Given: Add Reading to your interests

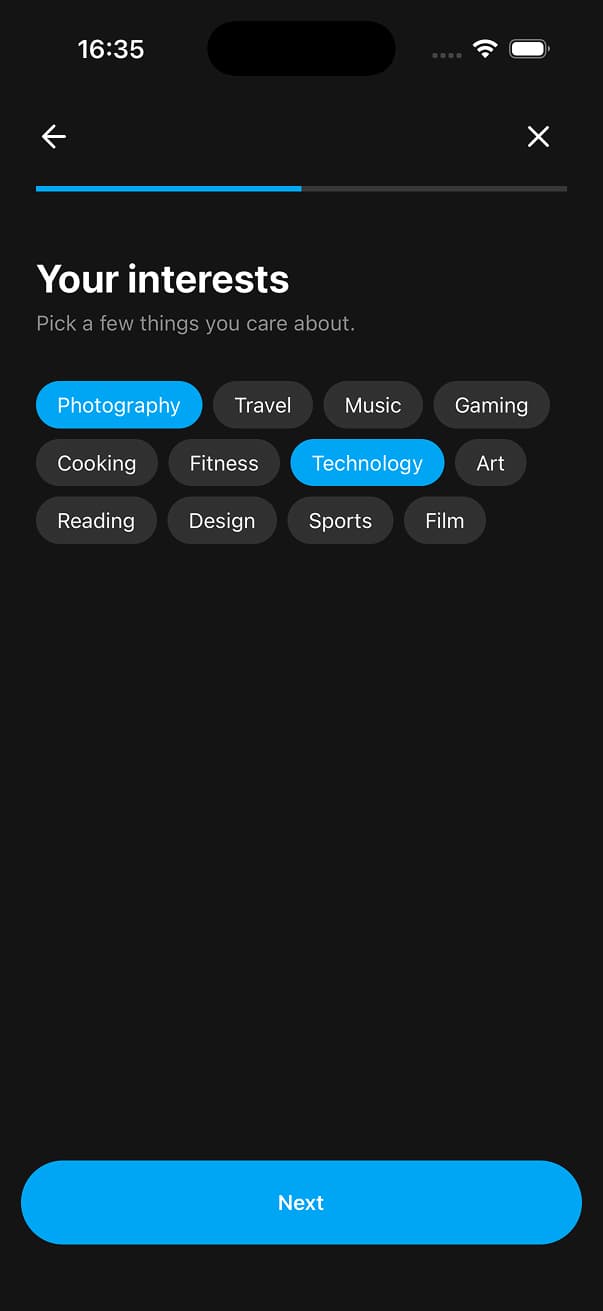Looking at the screenshot, I should (x=96, y=521).
